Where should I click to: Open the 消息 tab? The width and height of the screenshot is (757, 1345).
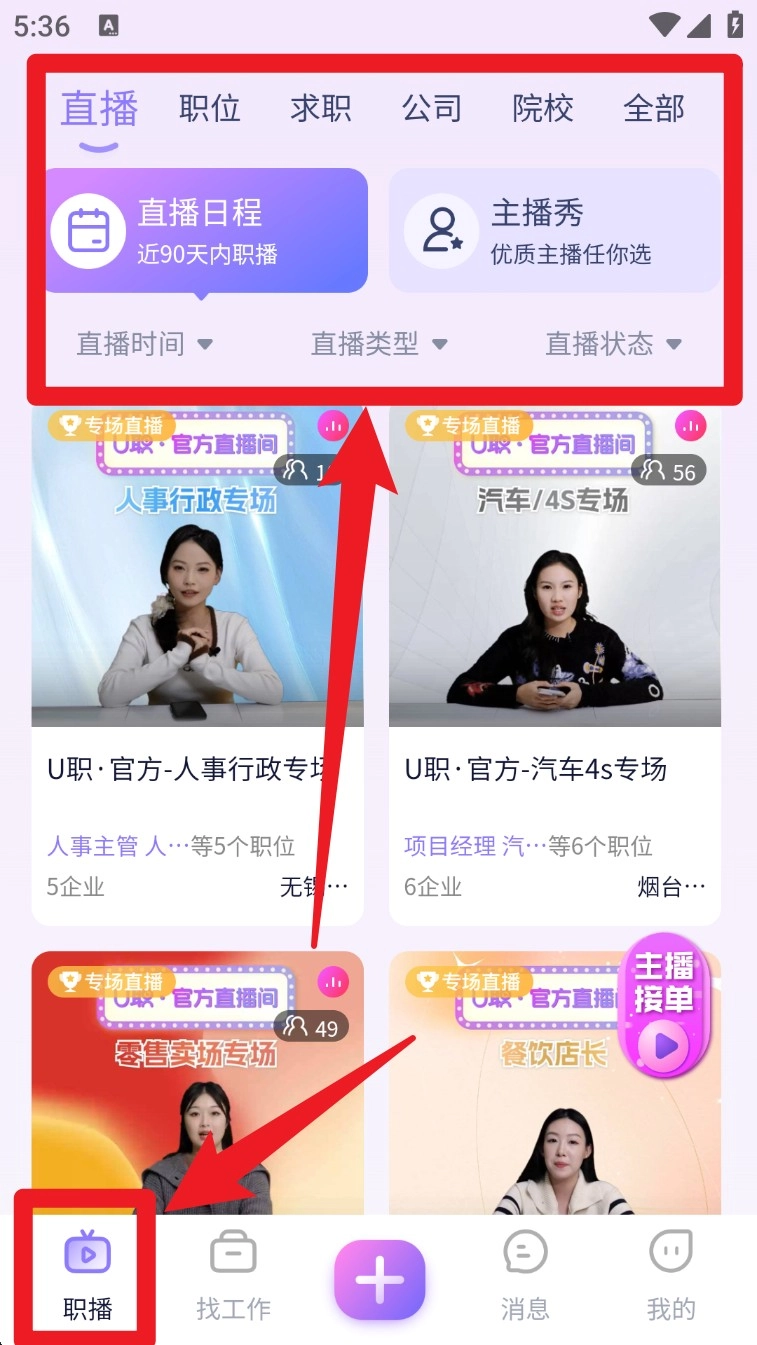(x=525, y=1277)
